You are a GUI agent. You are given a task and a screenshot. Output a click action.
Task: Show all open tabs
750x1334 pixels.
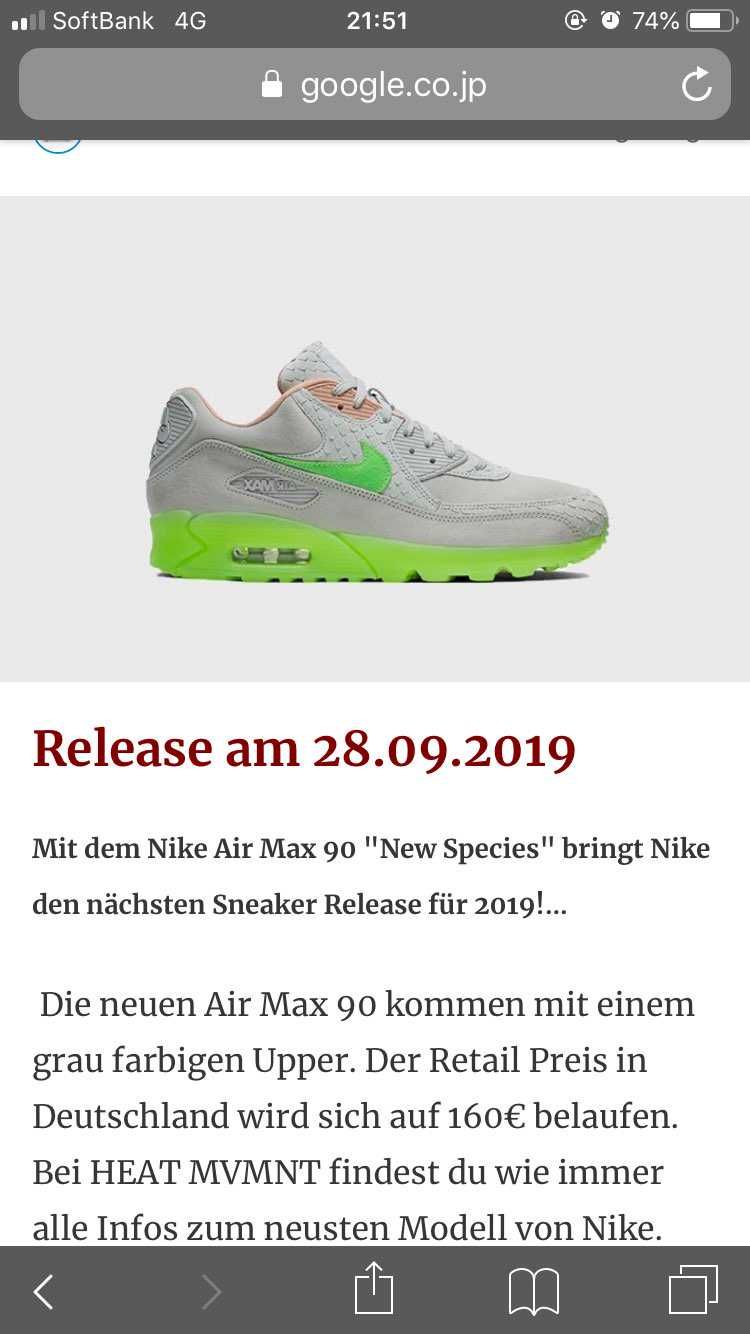coord(692,1290)
